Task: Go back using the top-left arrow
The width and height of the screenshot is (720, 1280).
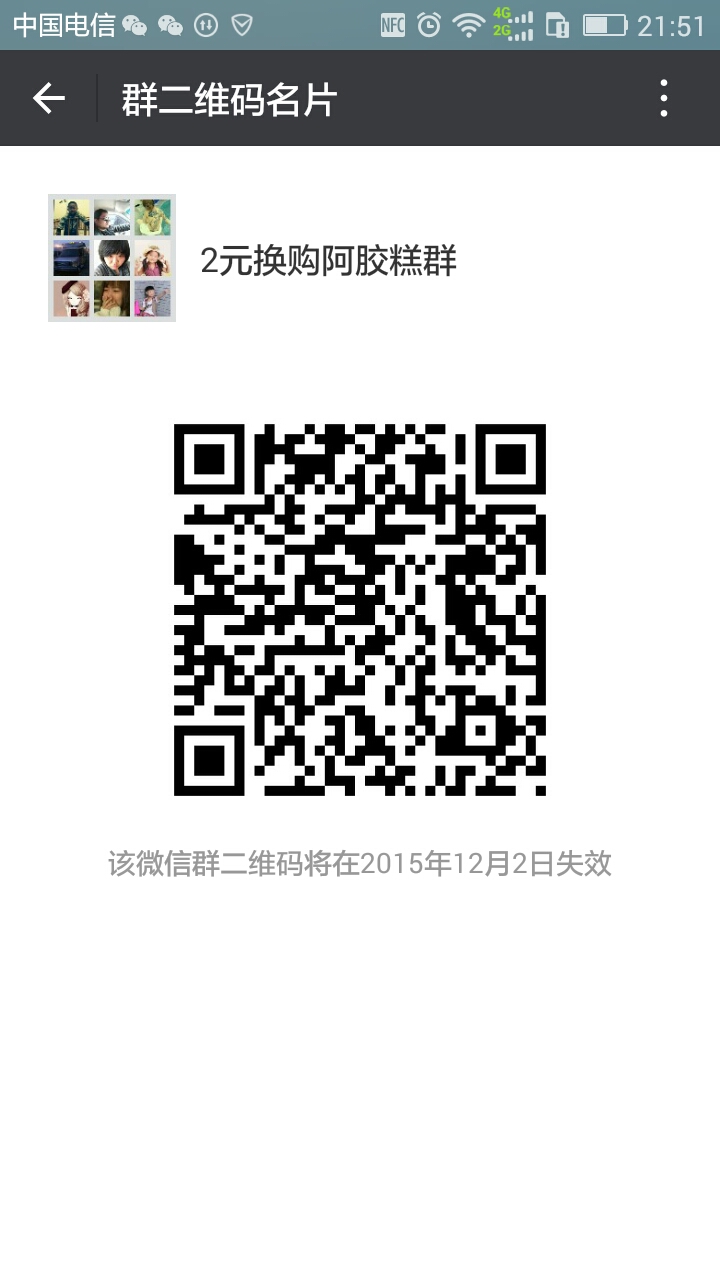Action: (x=48, y=98)
